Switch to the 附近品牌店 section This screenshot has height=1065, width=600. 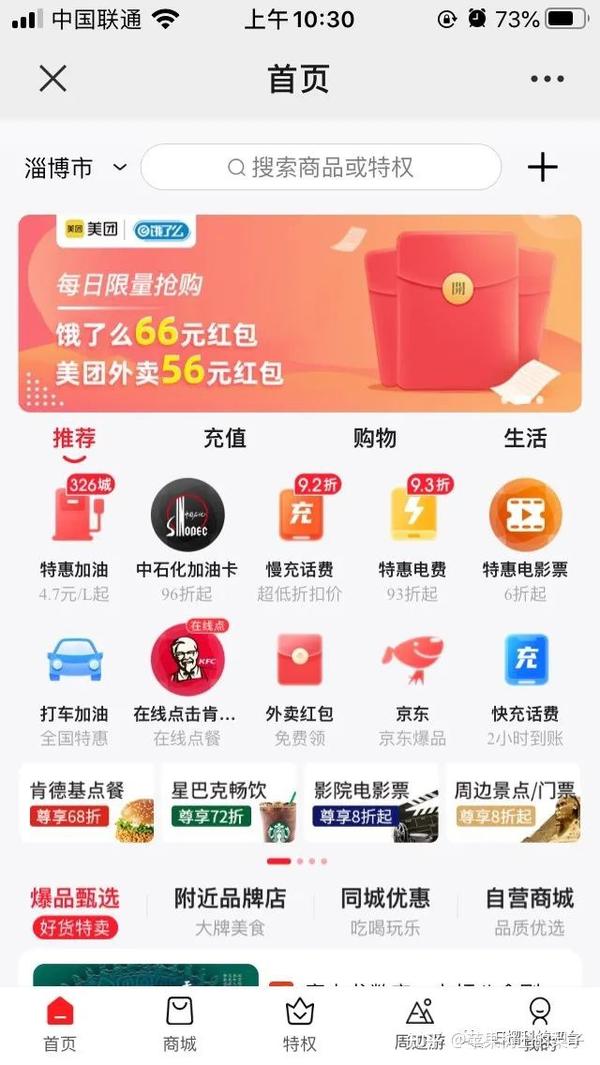coord(230,911)
